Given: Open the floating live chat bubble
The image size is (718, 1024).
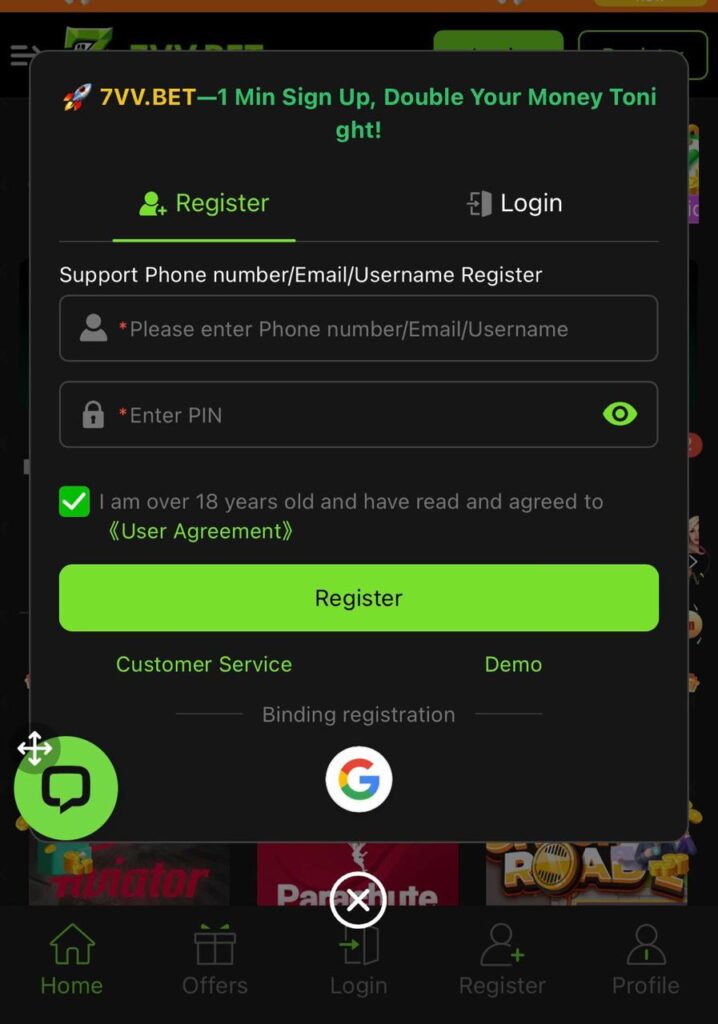Looking at the screenshot, I should coord(66,790).
